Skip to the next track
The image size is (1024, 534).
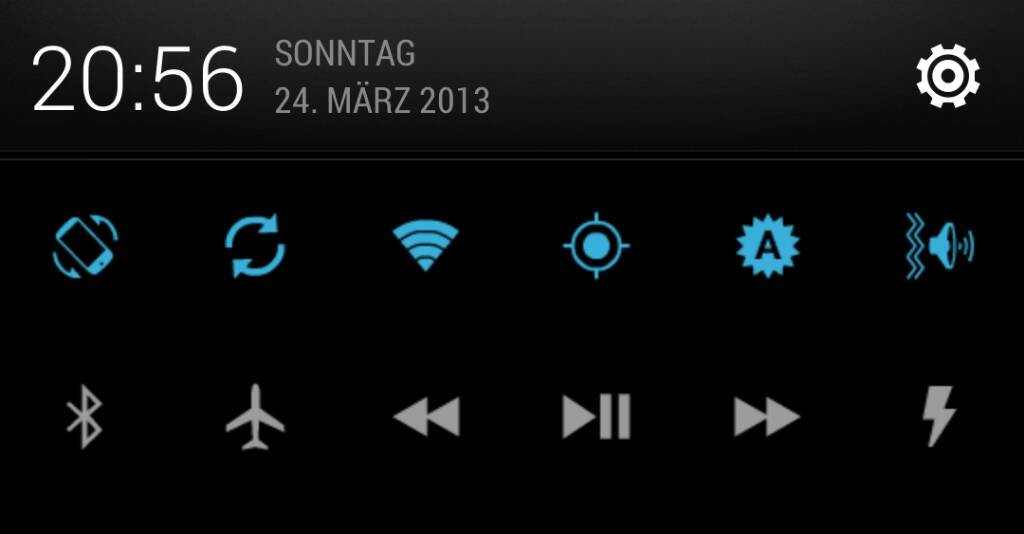click(x=767, y=416)
